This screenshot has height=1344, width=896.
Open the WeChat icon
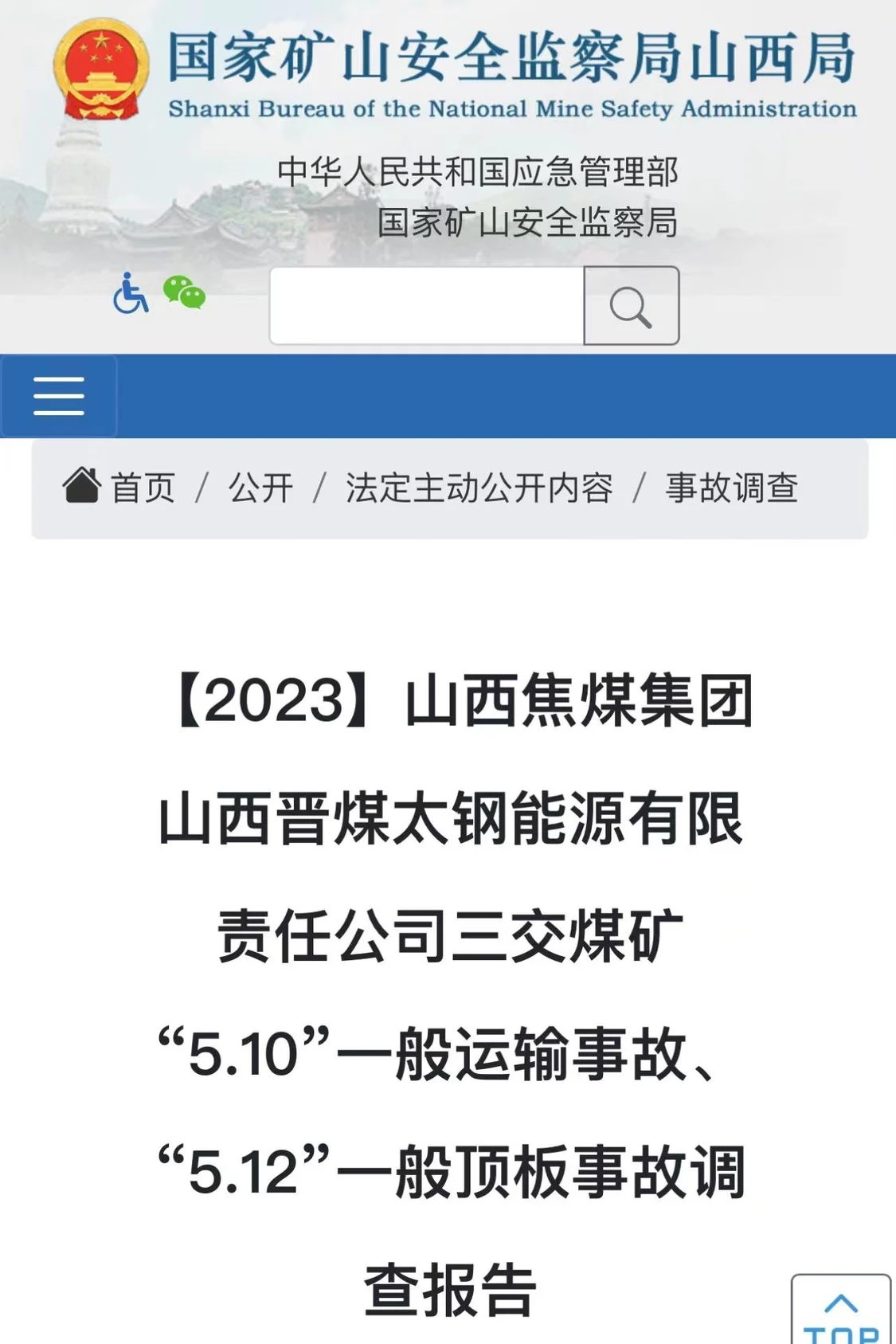click(184, 292)
